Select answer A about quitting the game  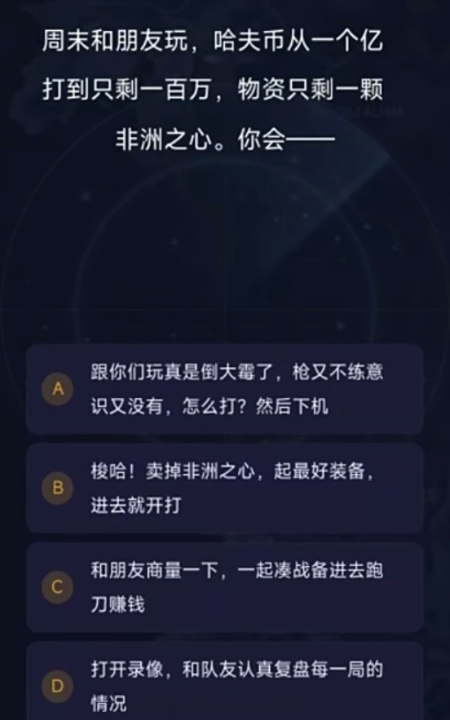[x=225, y=389]
